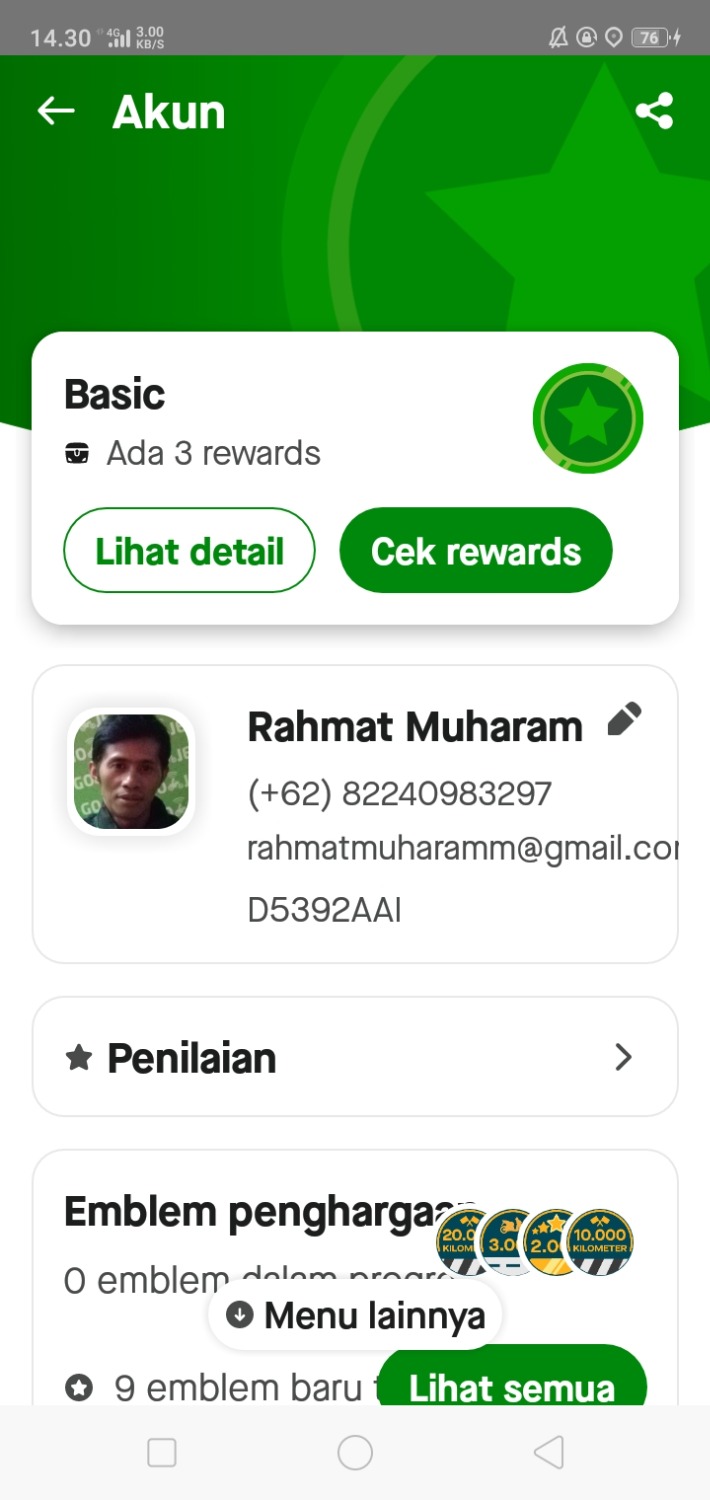Go to the system home screen

click(355, 1452)
